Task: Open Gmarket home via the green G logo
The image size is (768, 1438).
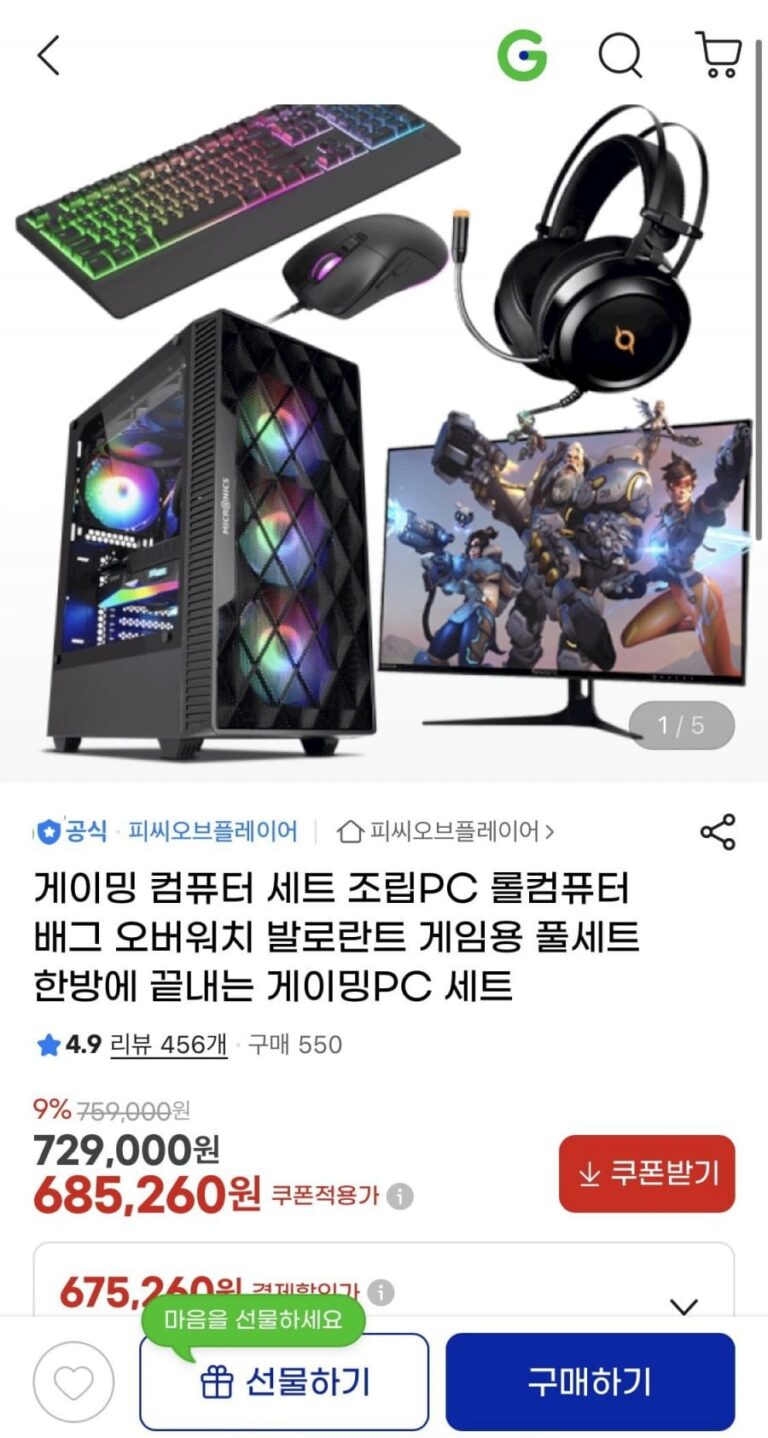Action: pyautogui.click(x=522, y=55)
